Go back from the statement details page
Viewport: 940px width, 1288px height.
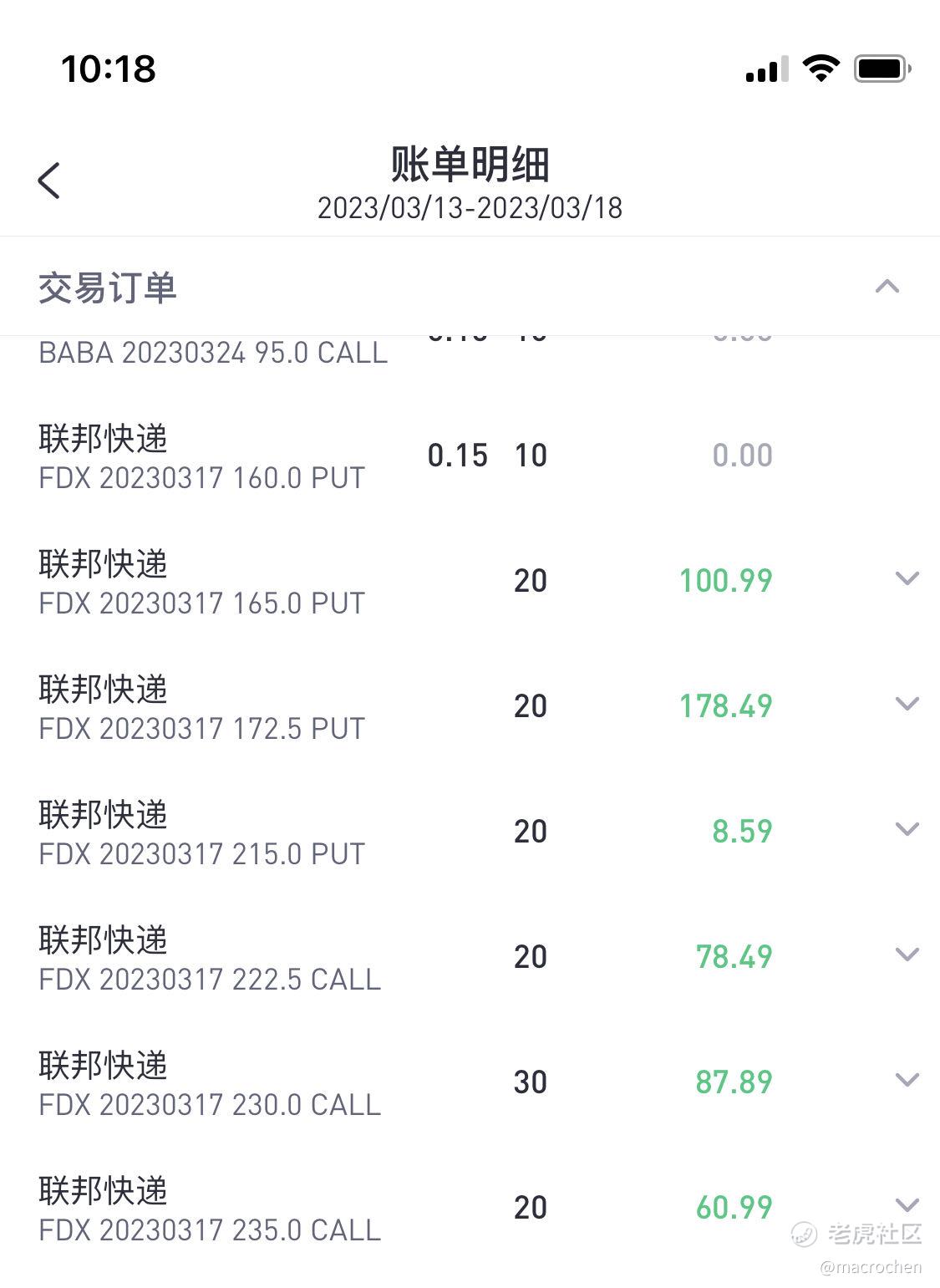pyautogui.click(x=49, y=180)
